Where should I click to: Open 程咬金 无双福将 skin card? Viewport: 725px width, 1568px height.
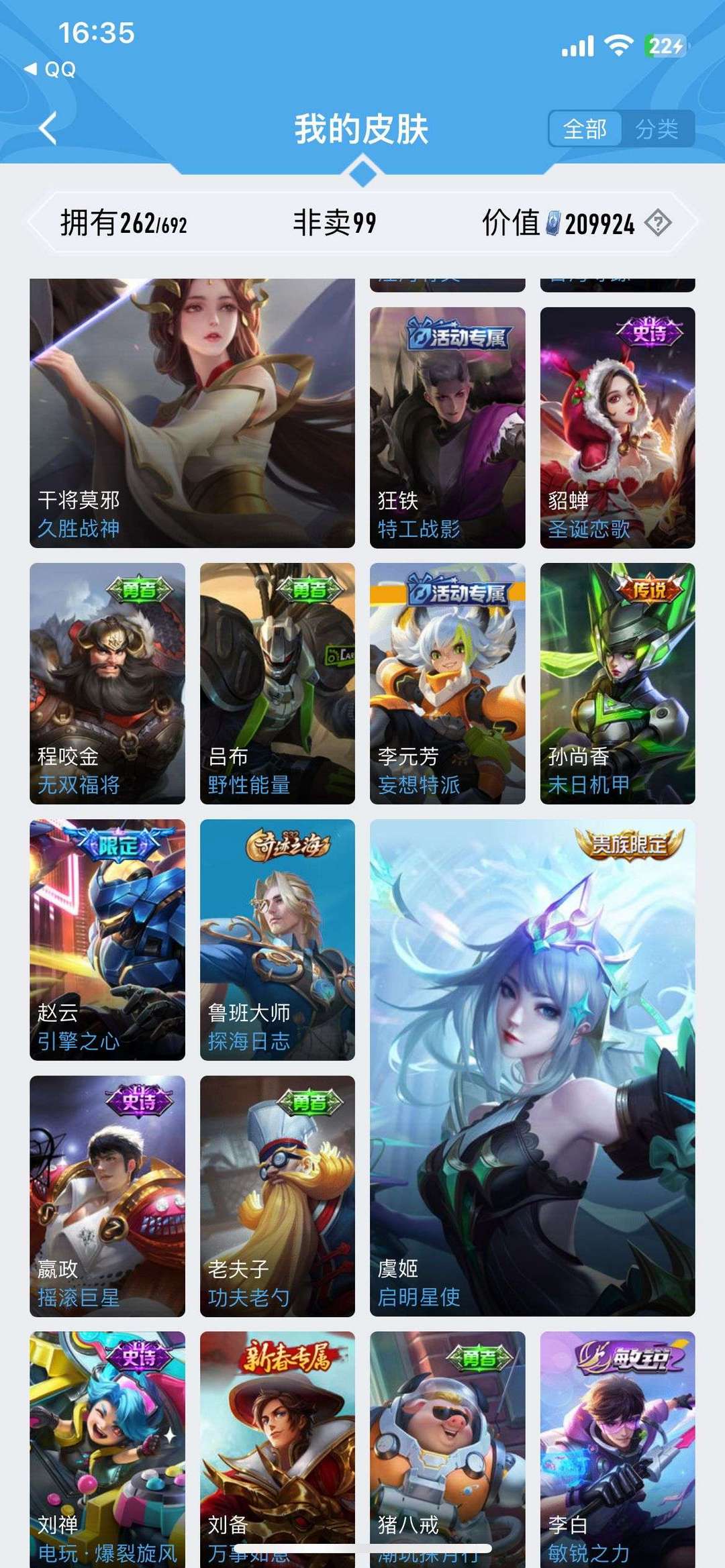point(107,684)
